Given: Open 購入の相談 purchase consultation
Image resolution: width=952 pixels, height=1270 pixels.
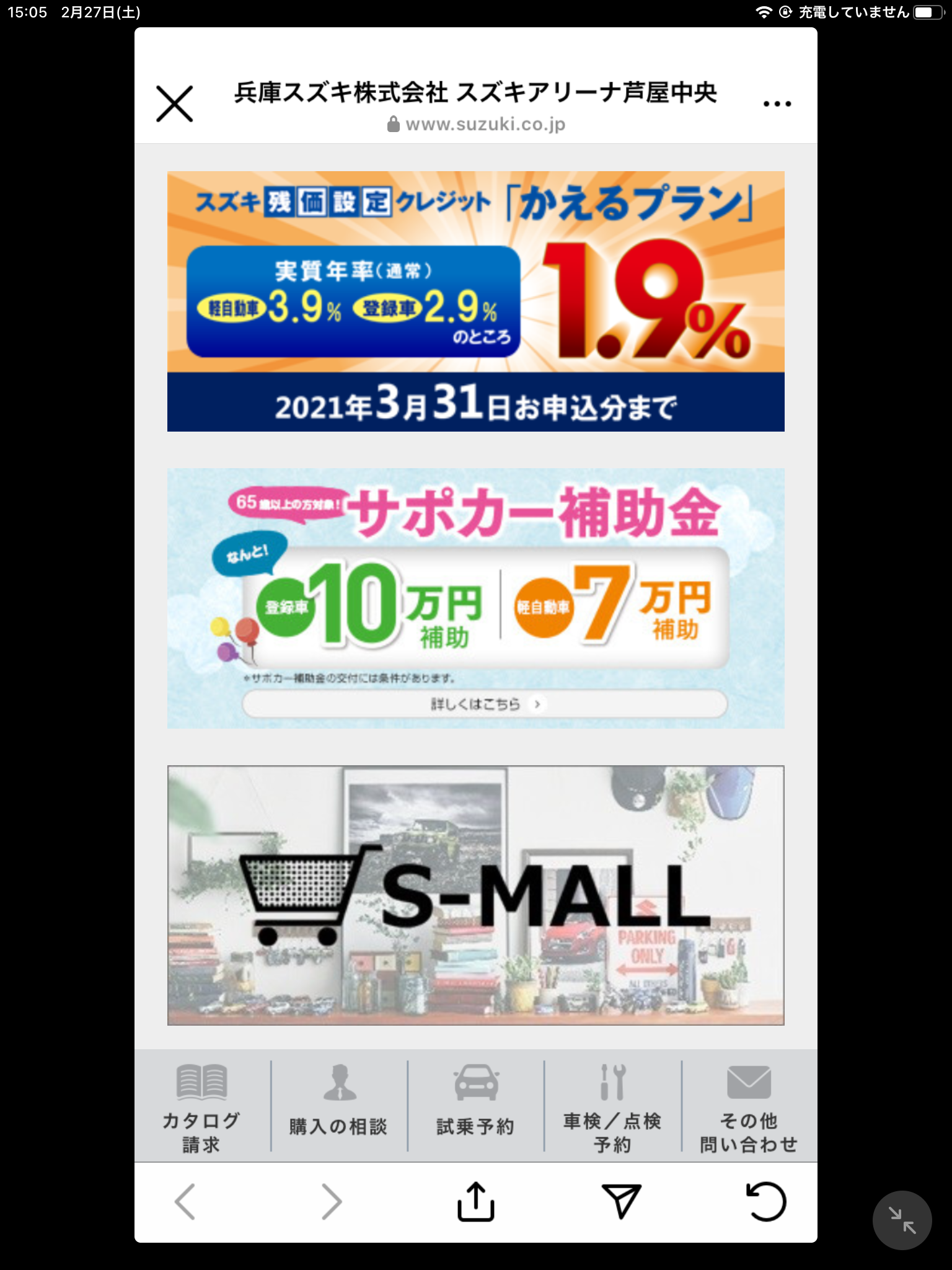Looking at the screenshot, I should coord(339,1107).
